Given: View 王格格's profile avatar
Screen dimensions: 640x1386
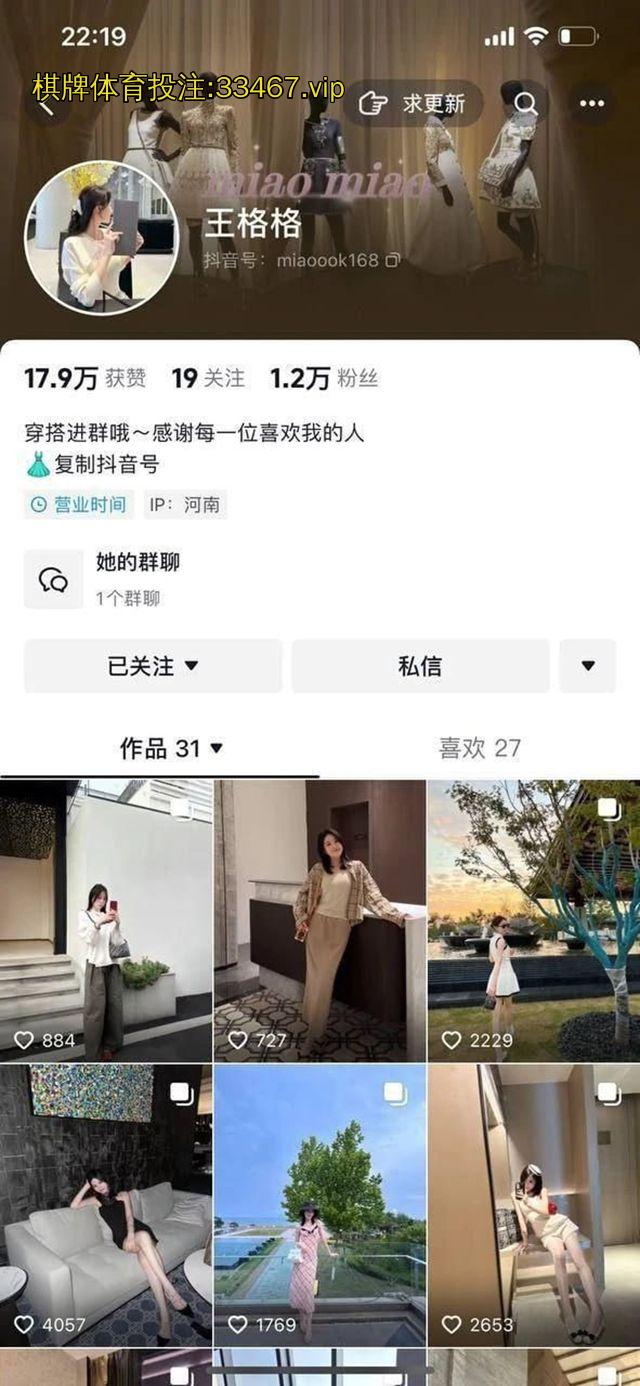Looking at the screenshot, I should click(102, 238).
